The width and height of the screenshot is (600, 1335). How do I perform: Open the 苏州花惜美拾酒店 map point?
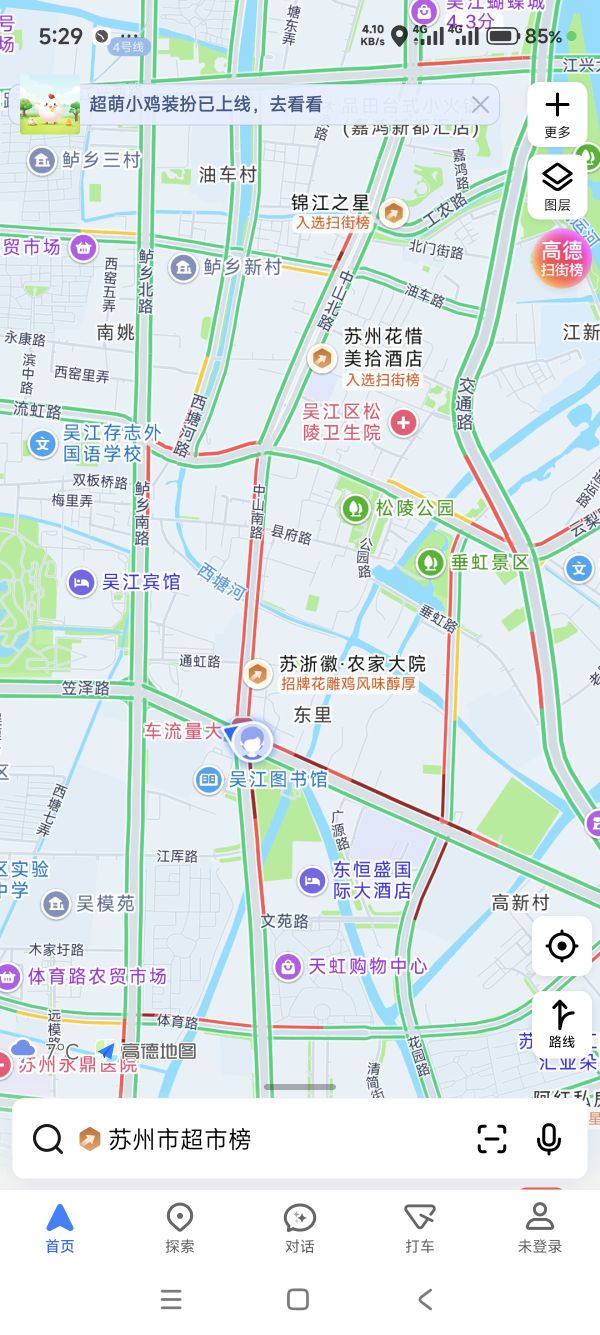[321, 357]
